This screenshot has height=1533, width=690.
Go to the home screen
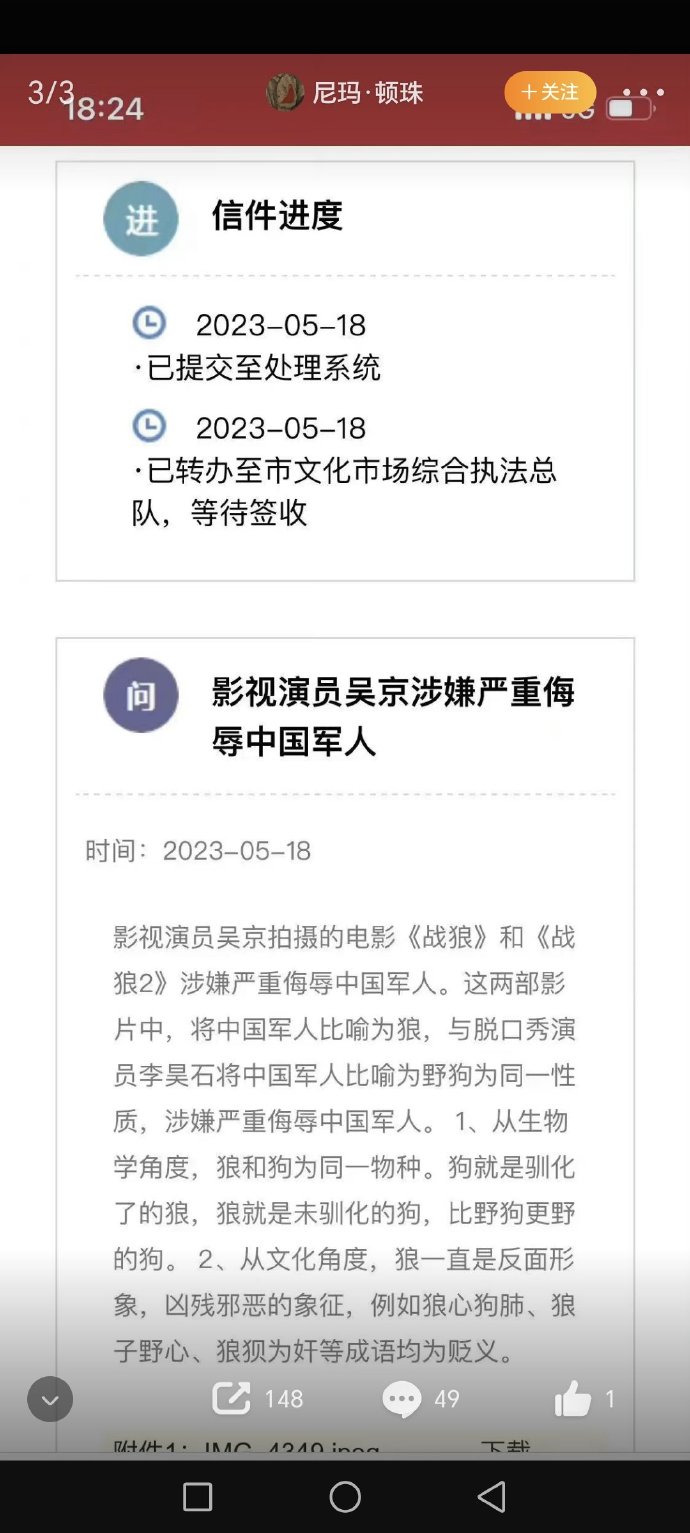pos(345,1496)
